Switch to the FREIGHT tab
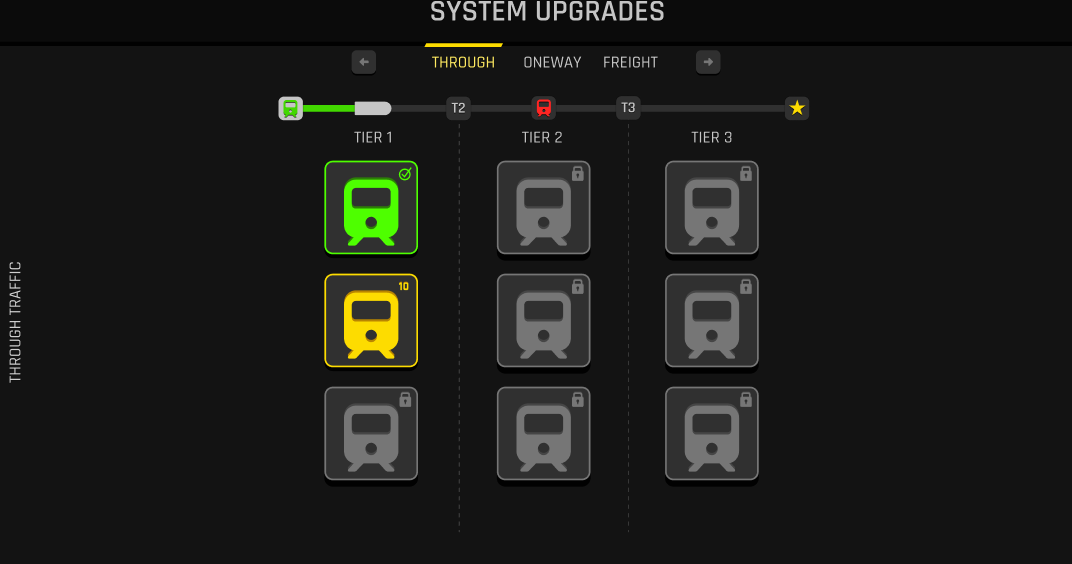 [630, 62]
